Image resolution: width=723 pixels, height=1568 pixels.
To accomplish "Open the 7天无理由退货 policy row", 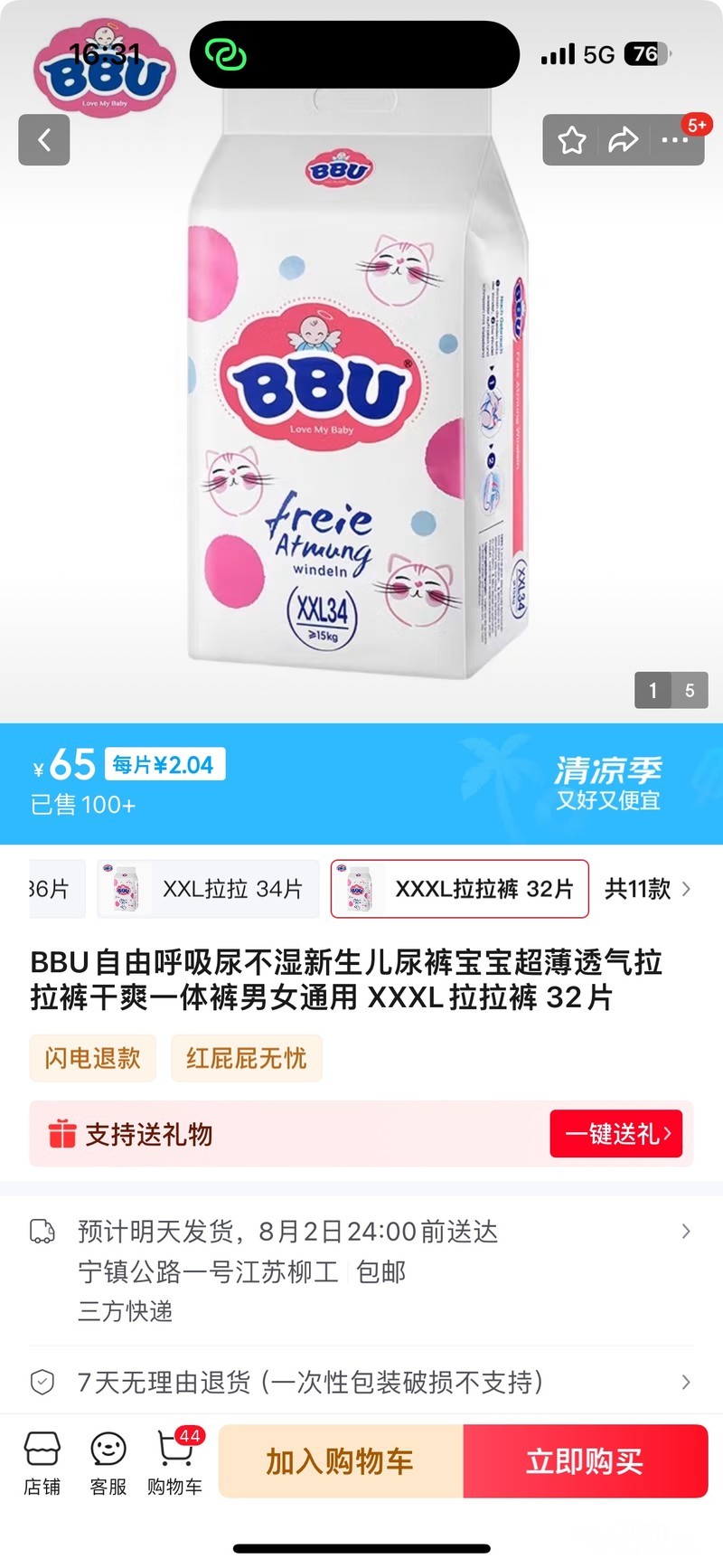I will click(x=361, y=1382).
